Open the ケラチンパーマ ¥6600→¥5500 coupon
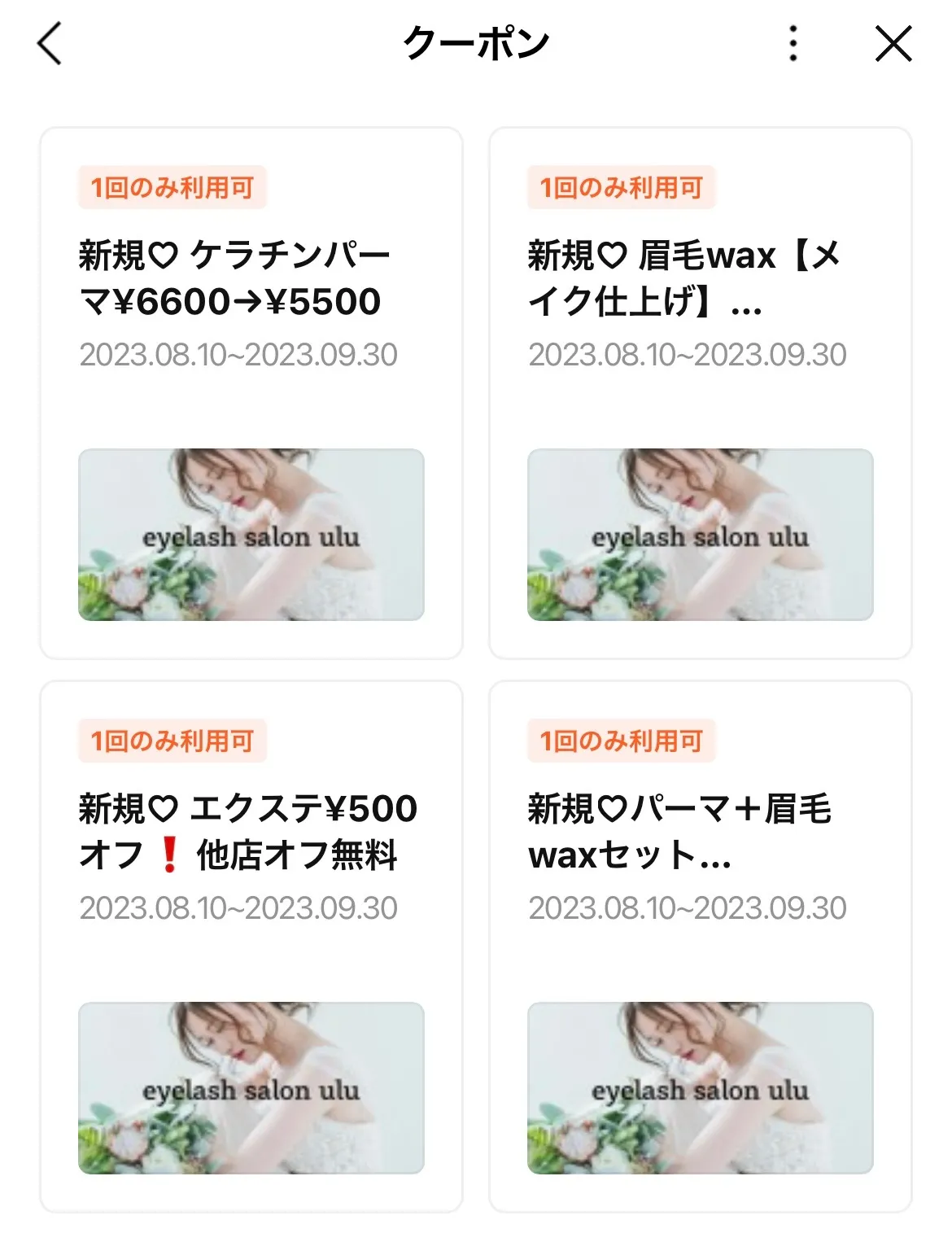The image size is (952, 1246). 251,392
